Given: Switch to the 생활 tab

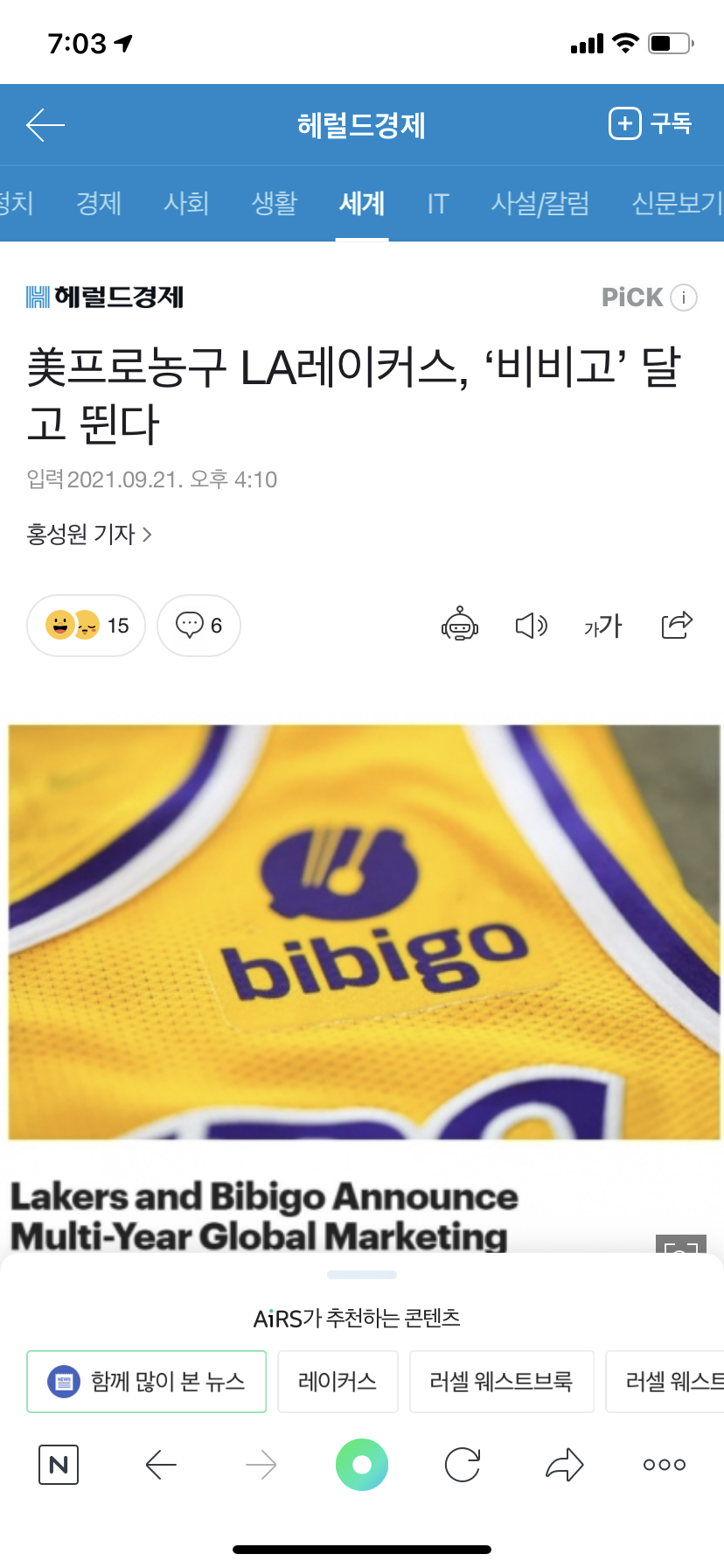Looking at the screenshot, I should pyautogui.click(x=275, y=204).
